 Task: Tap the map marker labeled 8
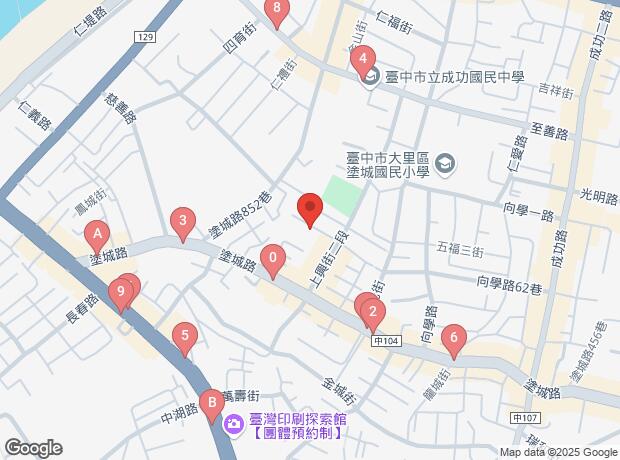click(278, 10)
